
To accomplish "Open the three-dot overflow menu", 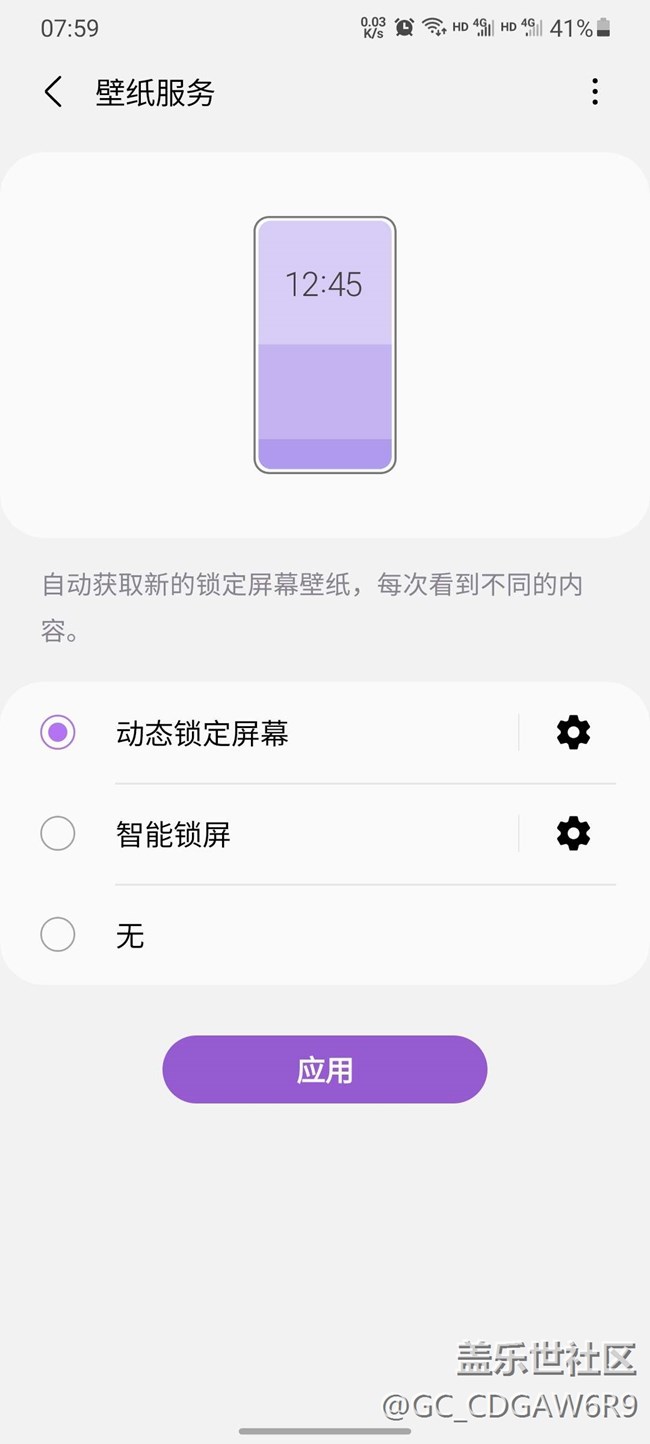I will 595,92.
